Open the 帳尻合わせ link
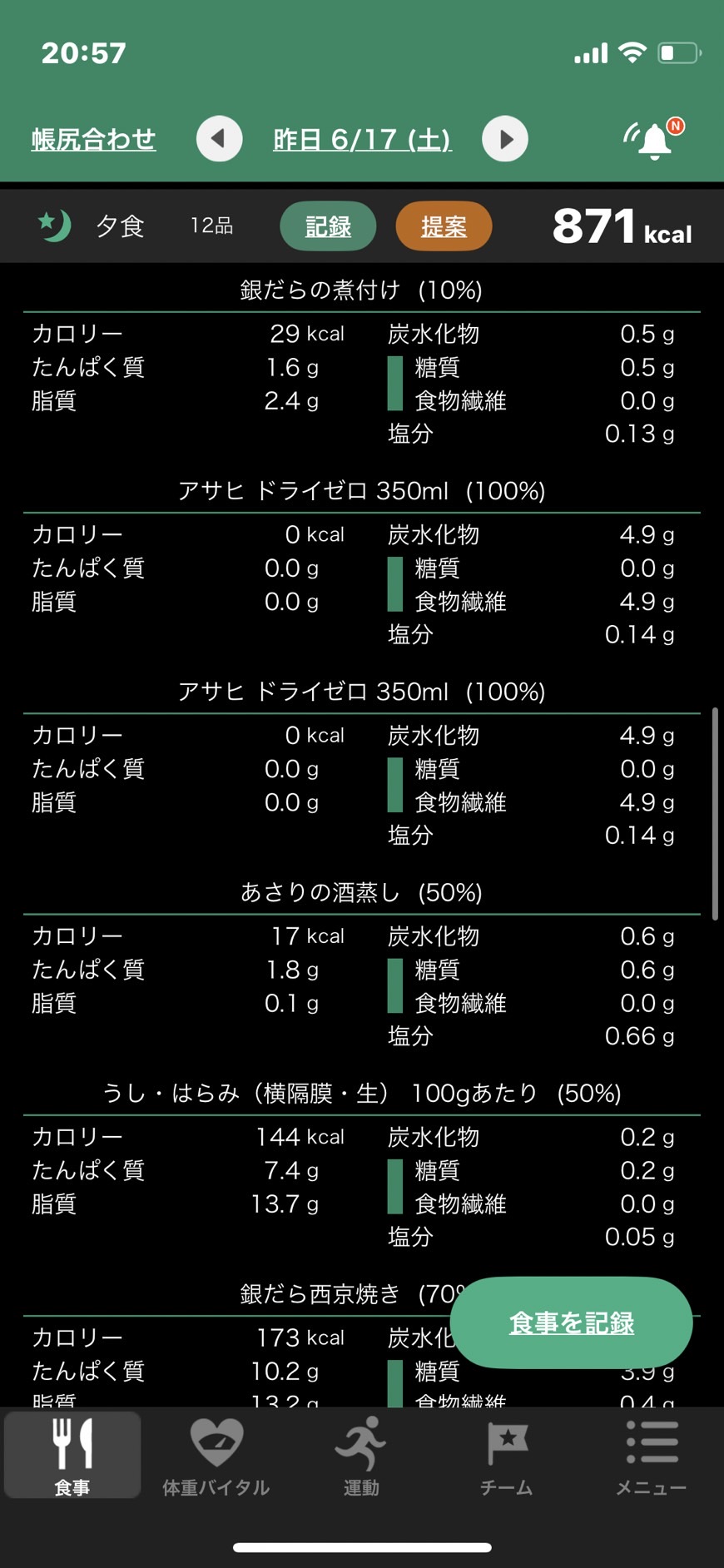 click(93, 139)
